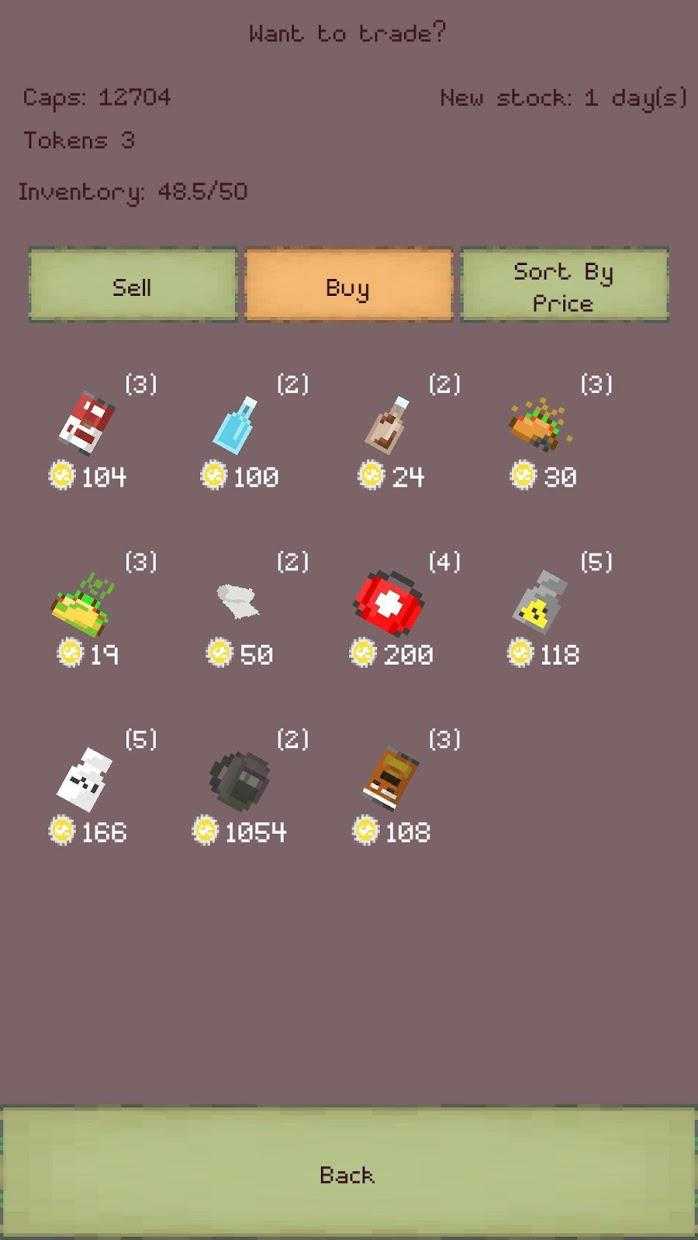This screenshot has height=1240, width=698.
Task: Purchase the red medkit for 200
Action: tap(389, 602)
